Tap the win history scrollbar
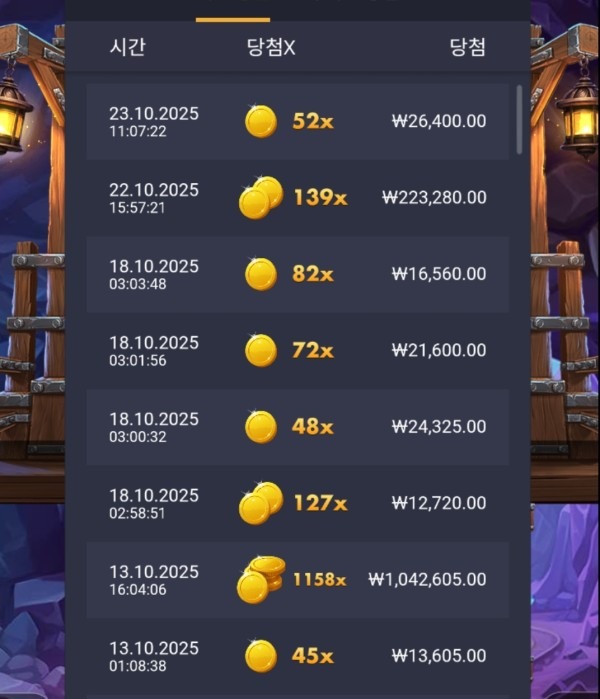Image resolution: width=600 pixels, height=699 pixels. [519, 120]
